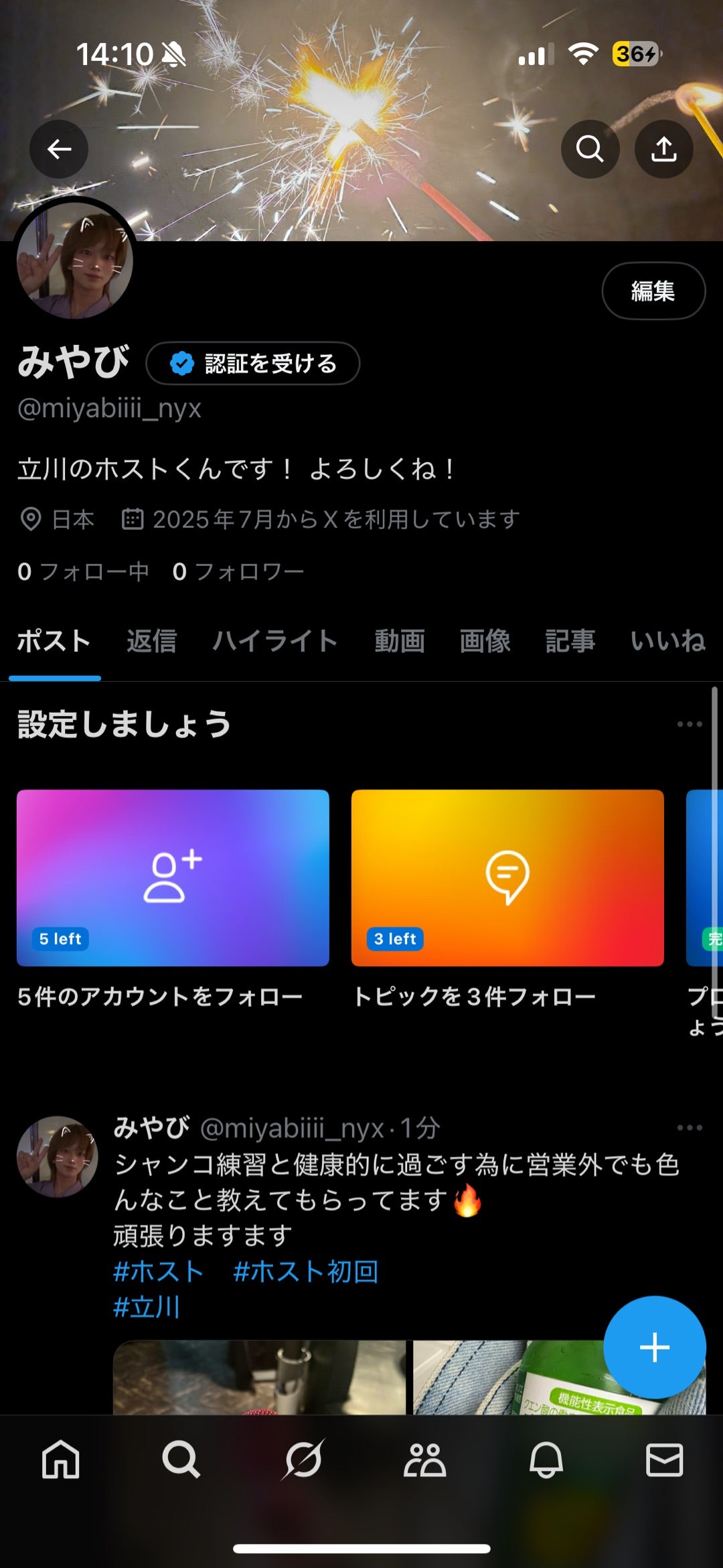Switch to the ハイライト tab
723x1568 pixels.
274,641
